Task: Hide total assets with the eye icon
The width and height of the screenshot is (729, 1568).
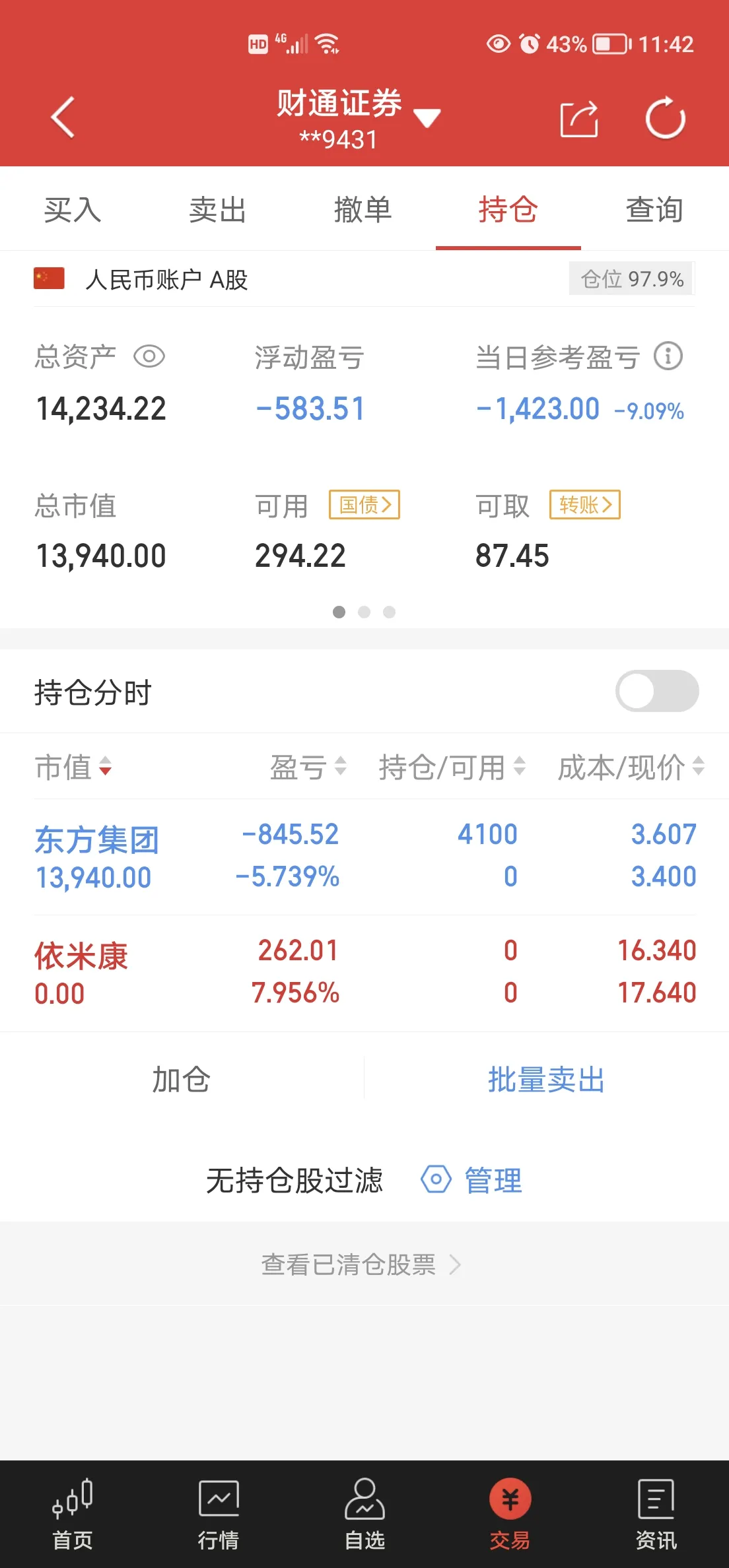Action: pyautogui.click(x=149, y=357)
